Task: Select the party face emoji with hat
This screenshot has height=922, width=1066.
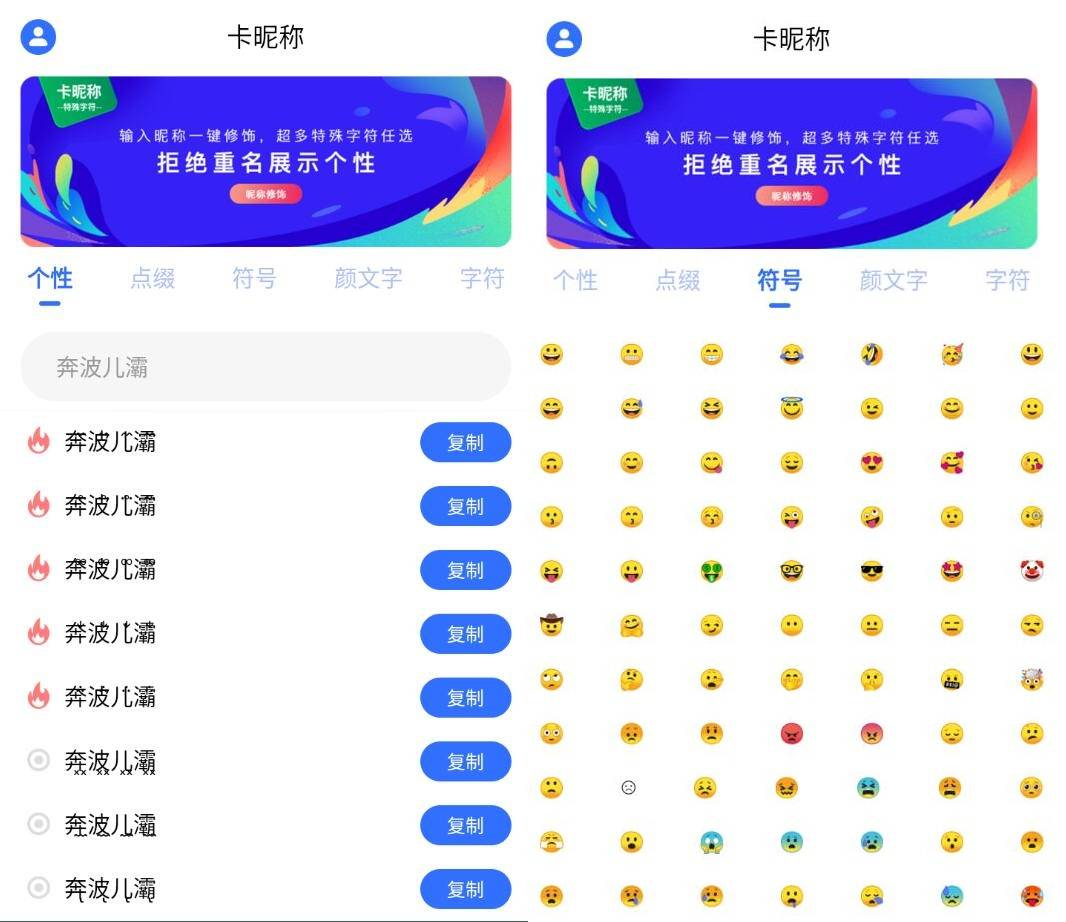Action: click(952, 354)
